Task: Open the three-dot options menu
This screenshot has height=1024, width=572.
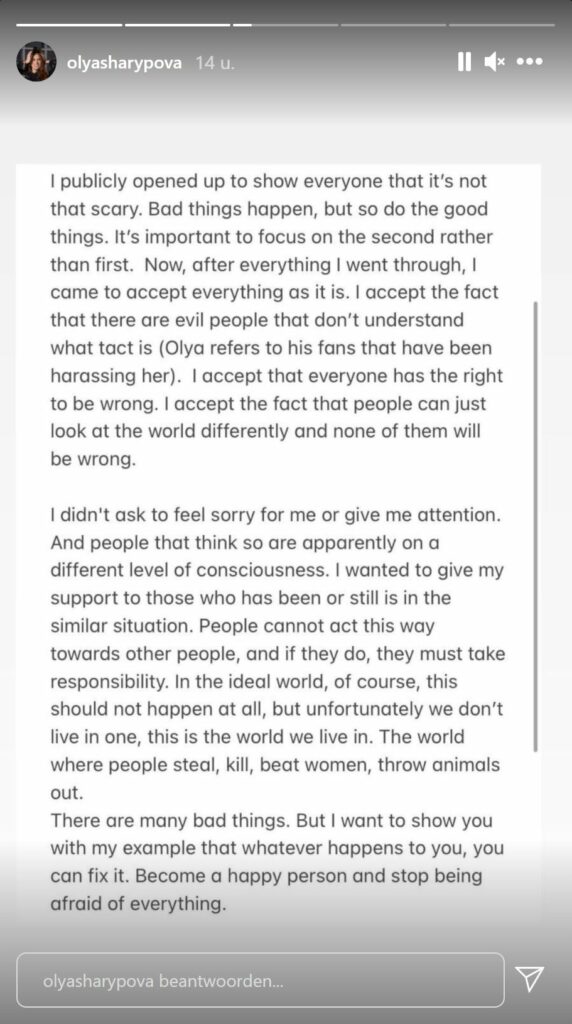Action: (530, 62)
